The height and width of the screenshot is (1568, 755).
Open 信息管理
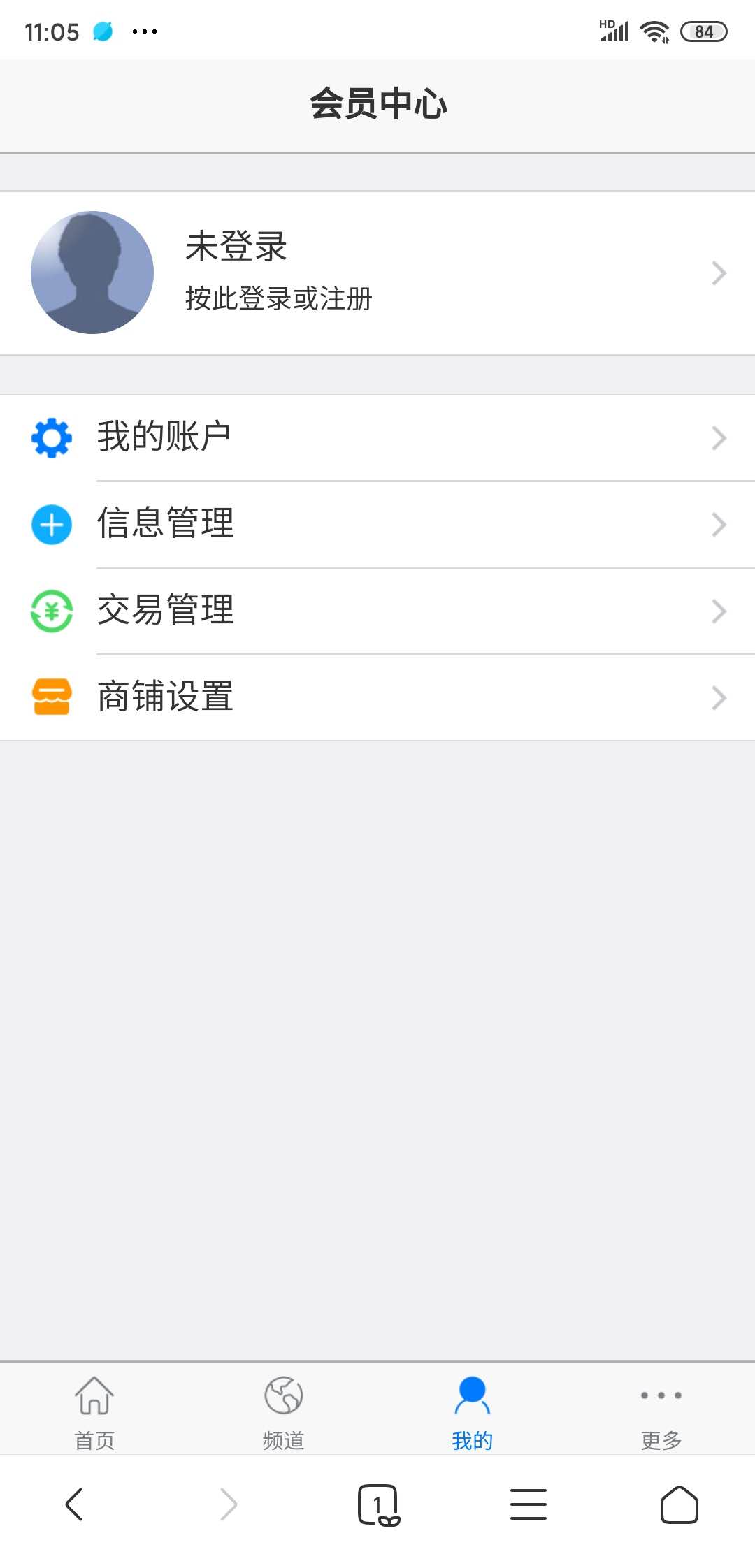[x=377, y=524]
